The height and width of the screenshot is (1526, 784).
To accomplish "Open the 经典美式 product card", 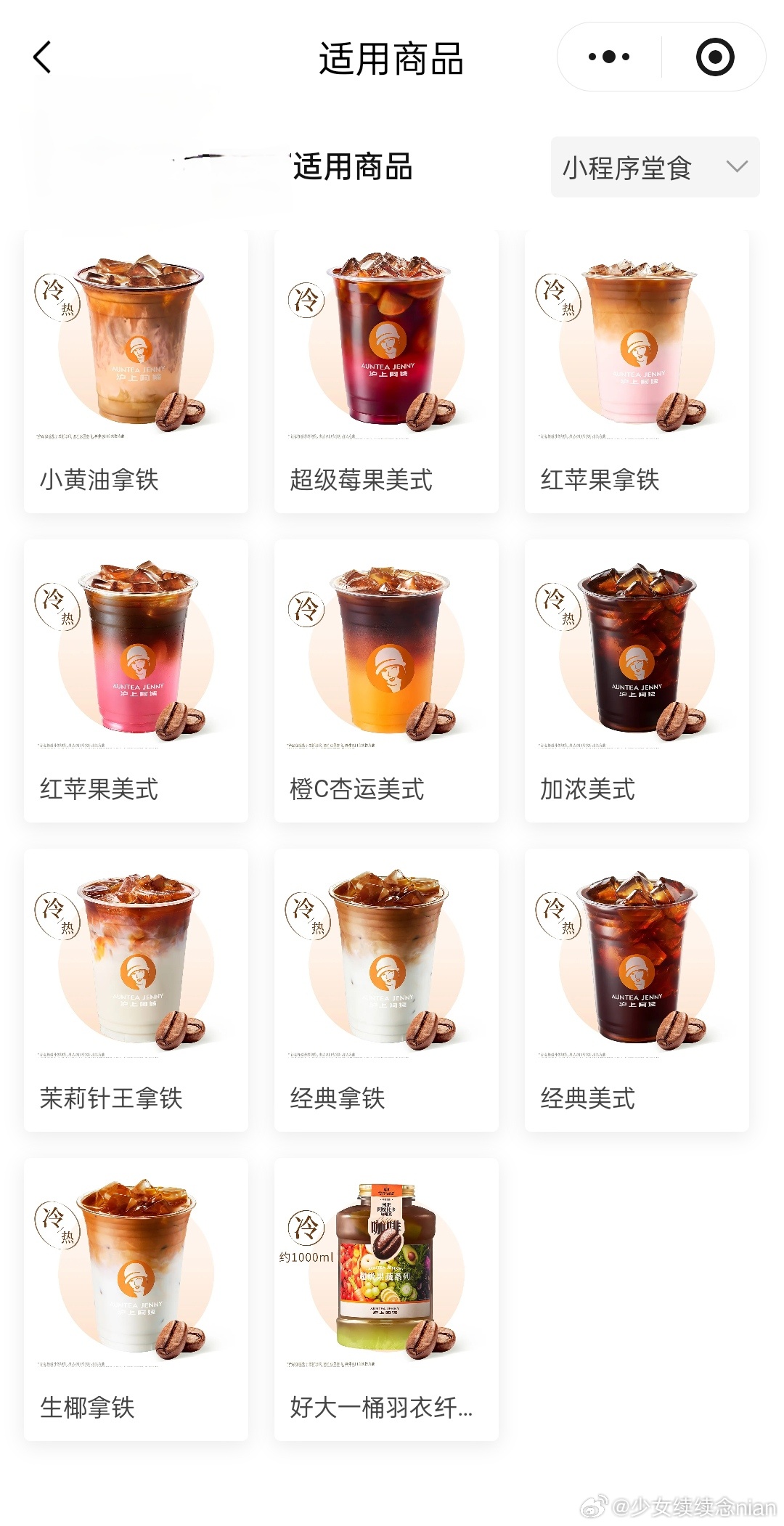I will [x=637, y=990].
